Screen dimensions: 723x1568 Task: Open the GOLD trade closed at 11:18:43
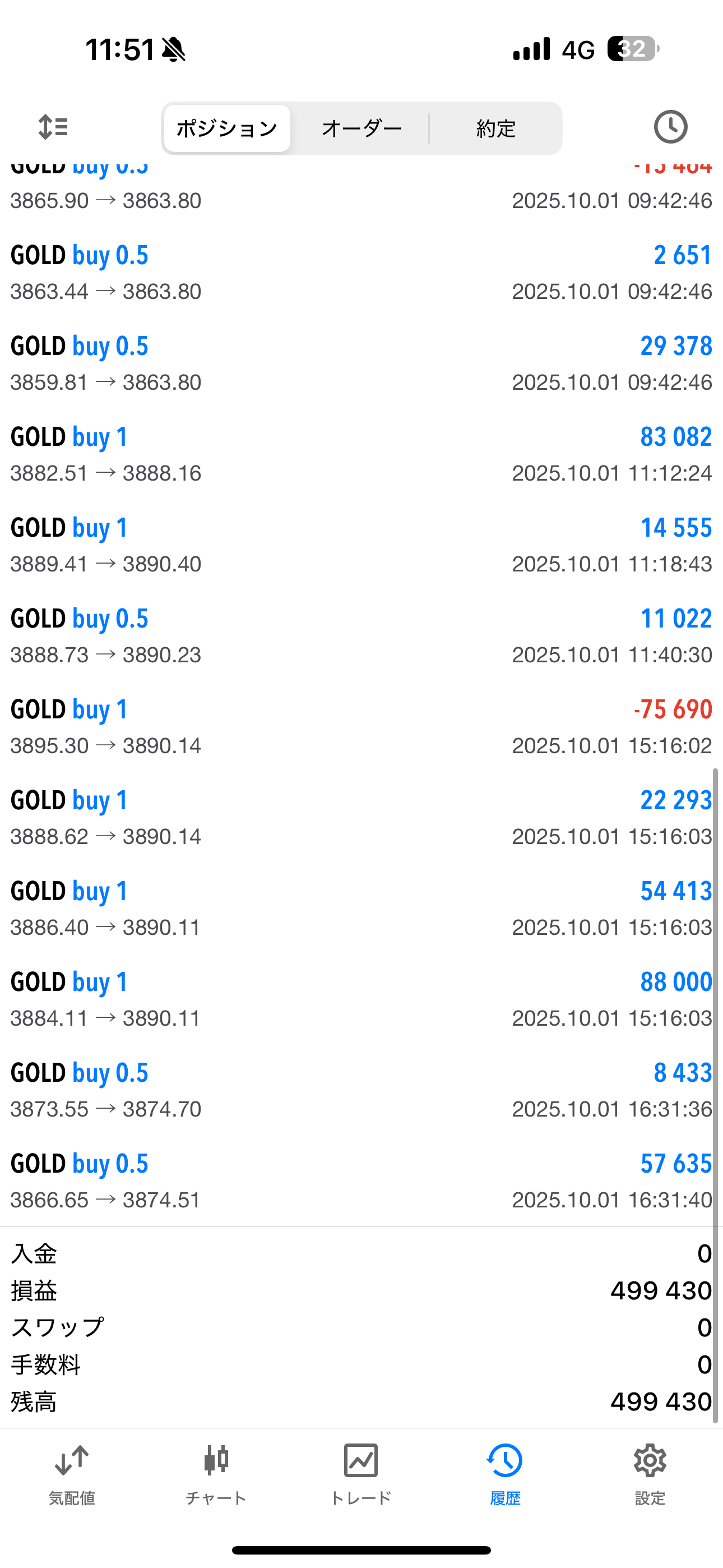[361, 546]
